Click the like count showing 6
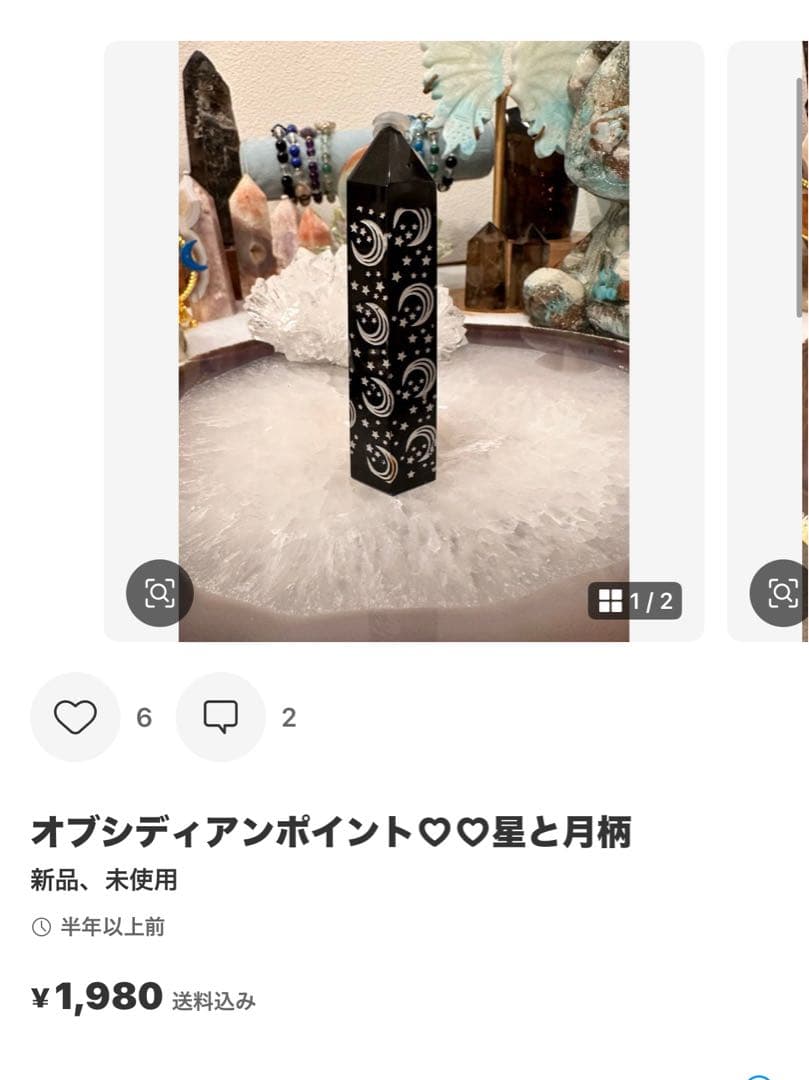Image resolution: width=809 pixels, height=1080 pixels. pyautogui.click(x=145, y=717)
